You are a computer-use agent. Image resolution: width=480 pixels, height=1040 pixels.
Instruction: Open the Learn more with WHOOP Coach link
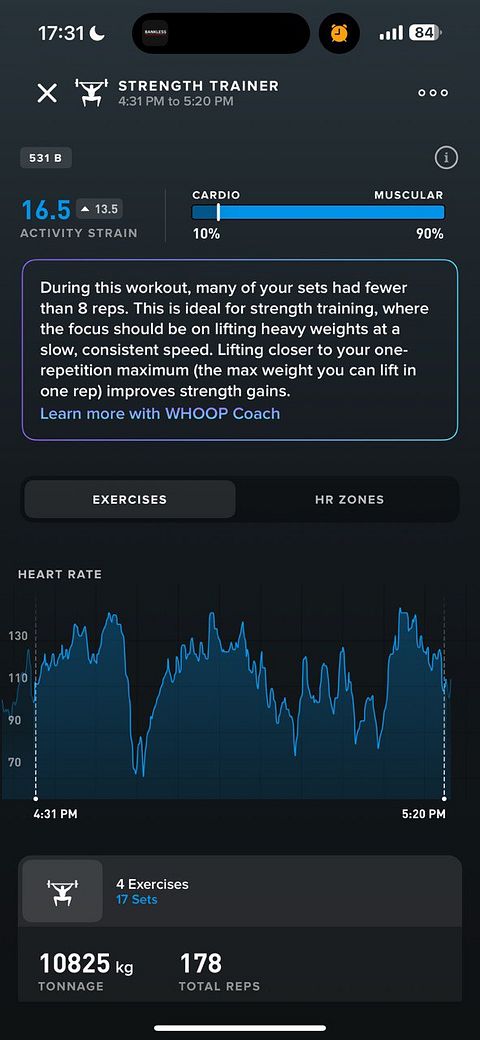pos(160,414)
